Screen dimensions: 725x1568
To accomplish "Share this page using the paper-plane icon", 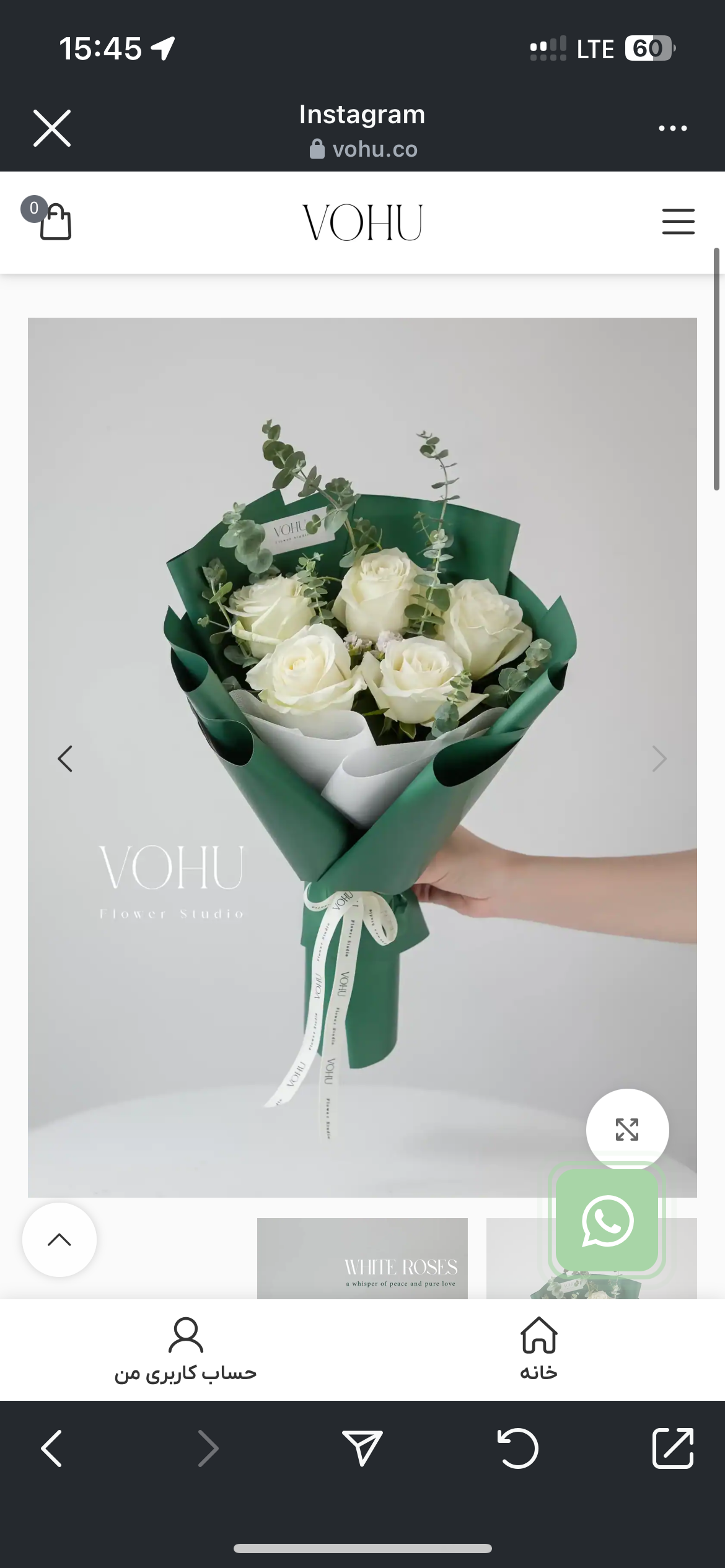I will [x=362, y=1448].
